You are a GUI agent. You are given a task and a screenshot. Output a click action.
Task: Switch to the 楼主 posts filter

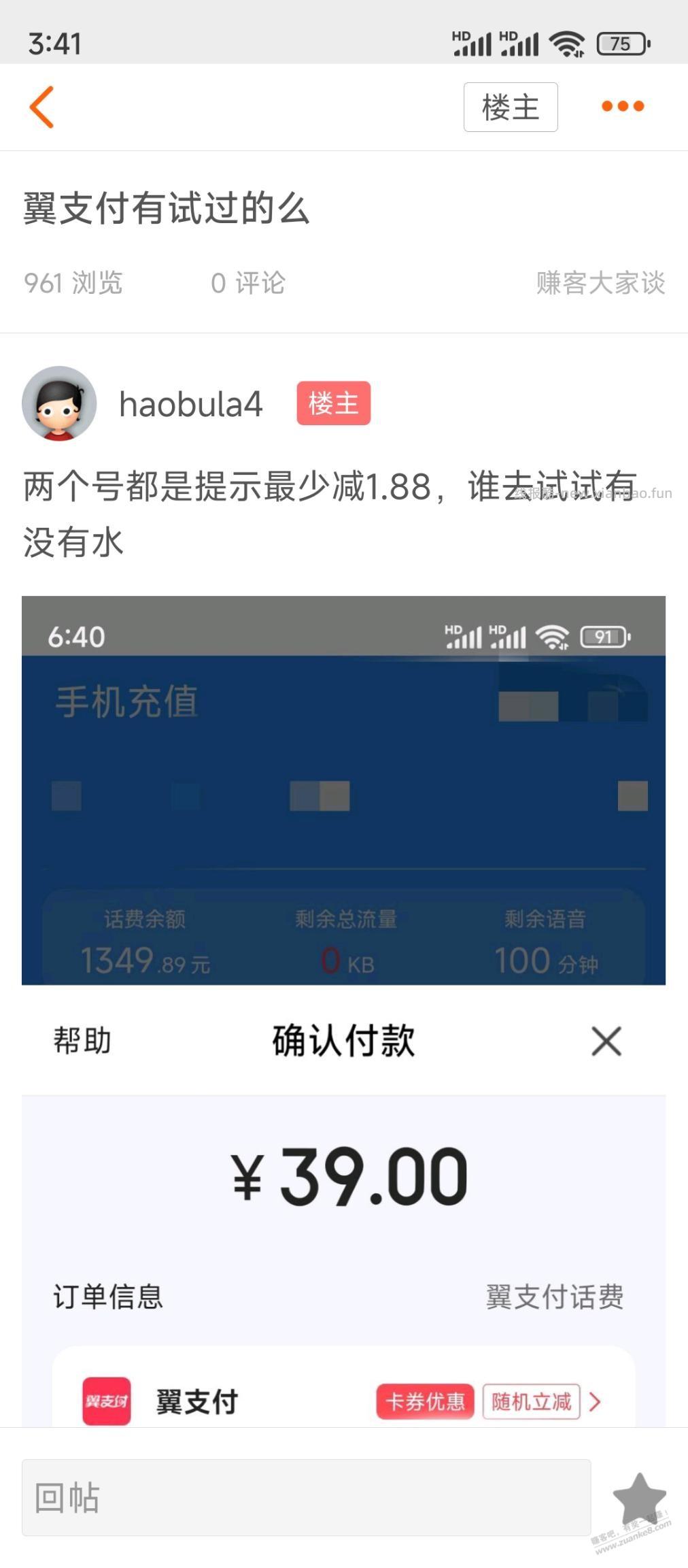(x=509, y=106)
